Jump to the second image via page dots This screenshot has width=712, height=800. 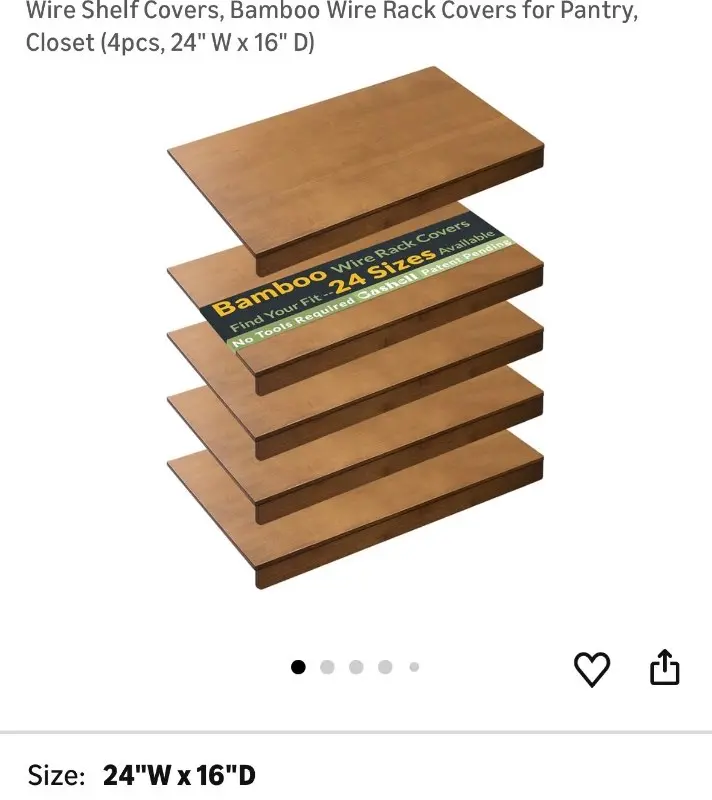(x=327, y=667)
